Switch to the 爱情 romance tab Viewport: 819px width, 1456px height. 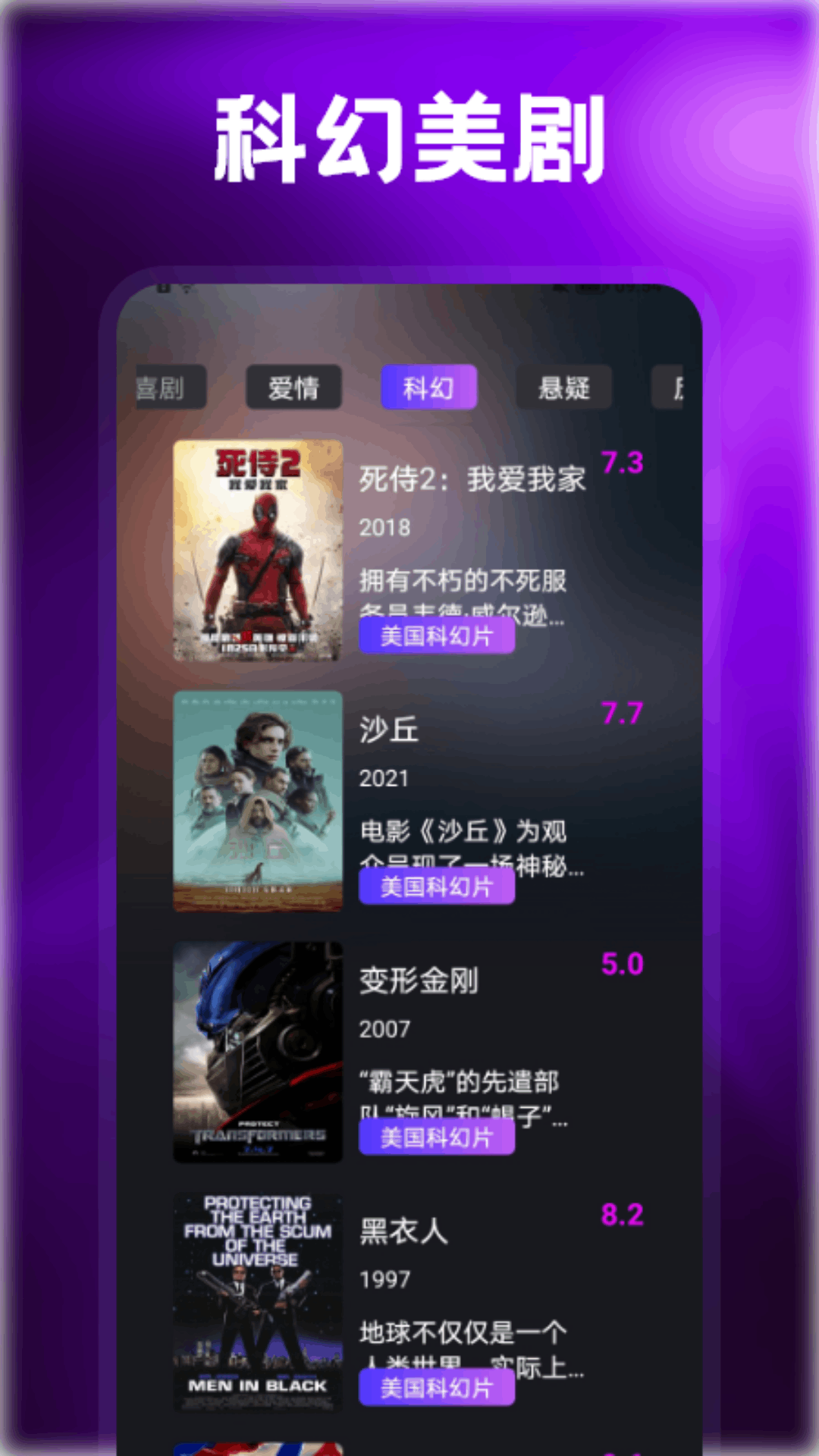point(295,387)
